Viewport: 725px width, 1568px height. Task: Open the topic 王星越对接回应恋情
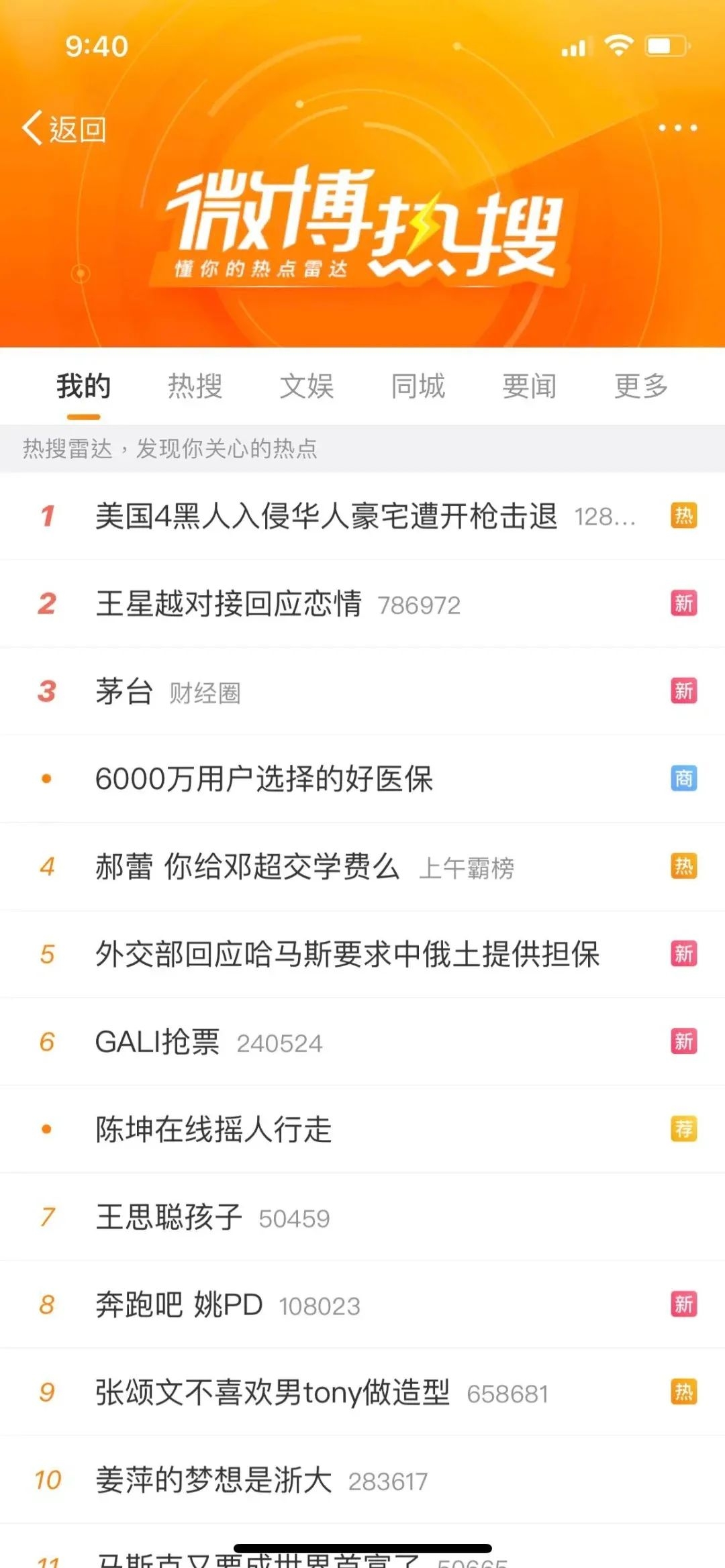(229, 603)
